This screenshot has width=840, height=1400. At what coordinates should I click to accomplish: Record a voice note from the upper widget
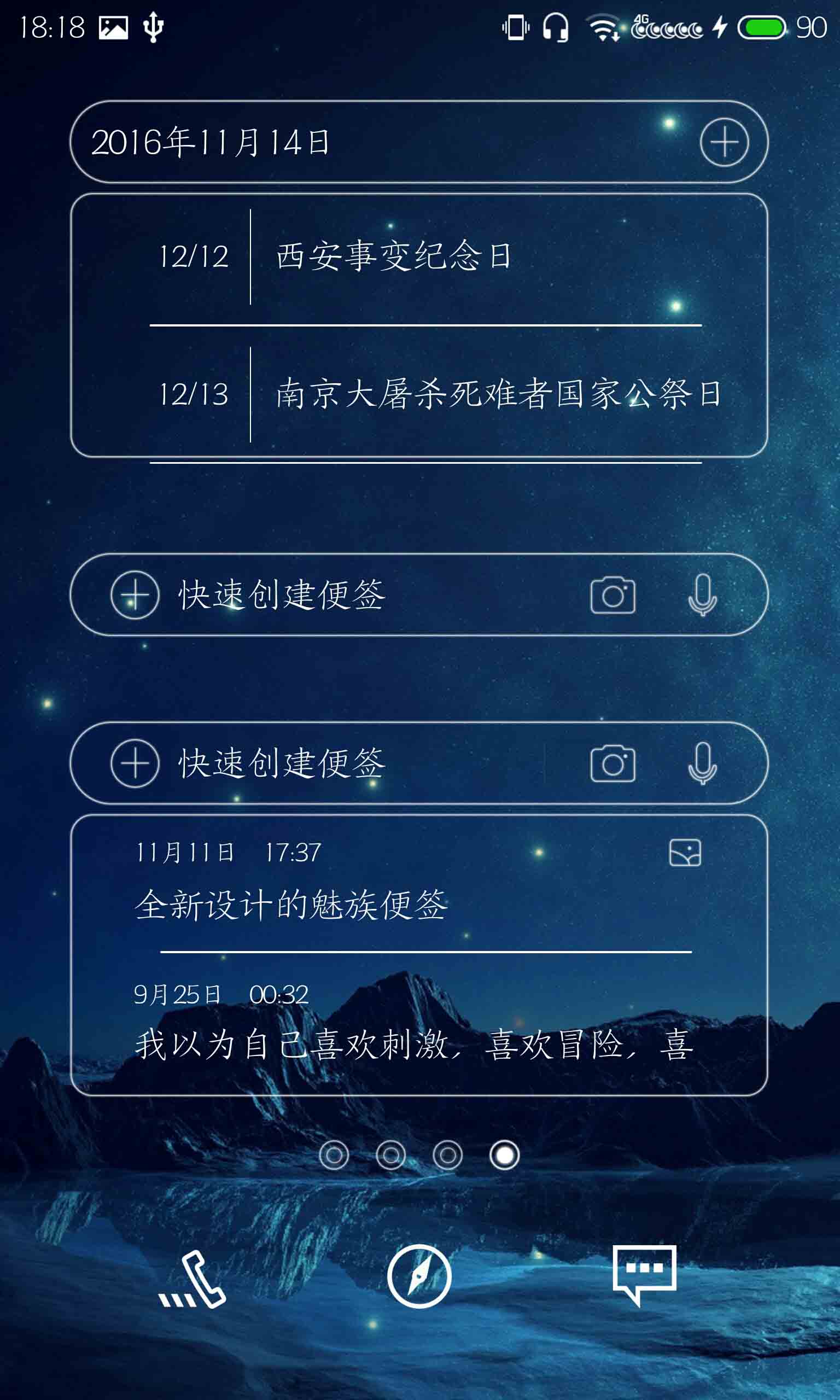(702, 595)
